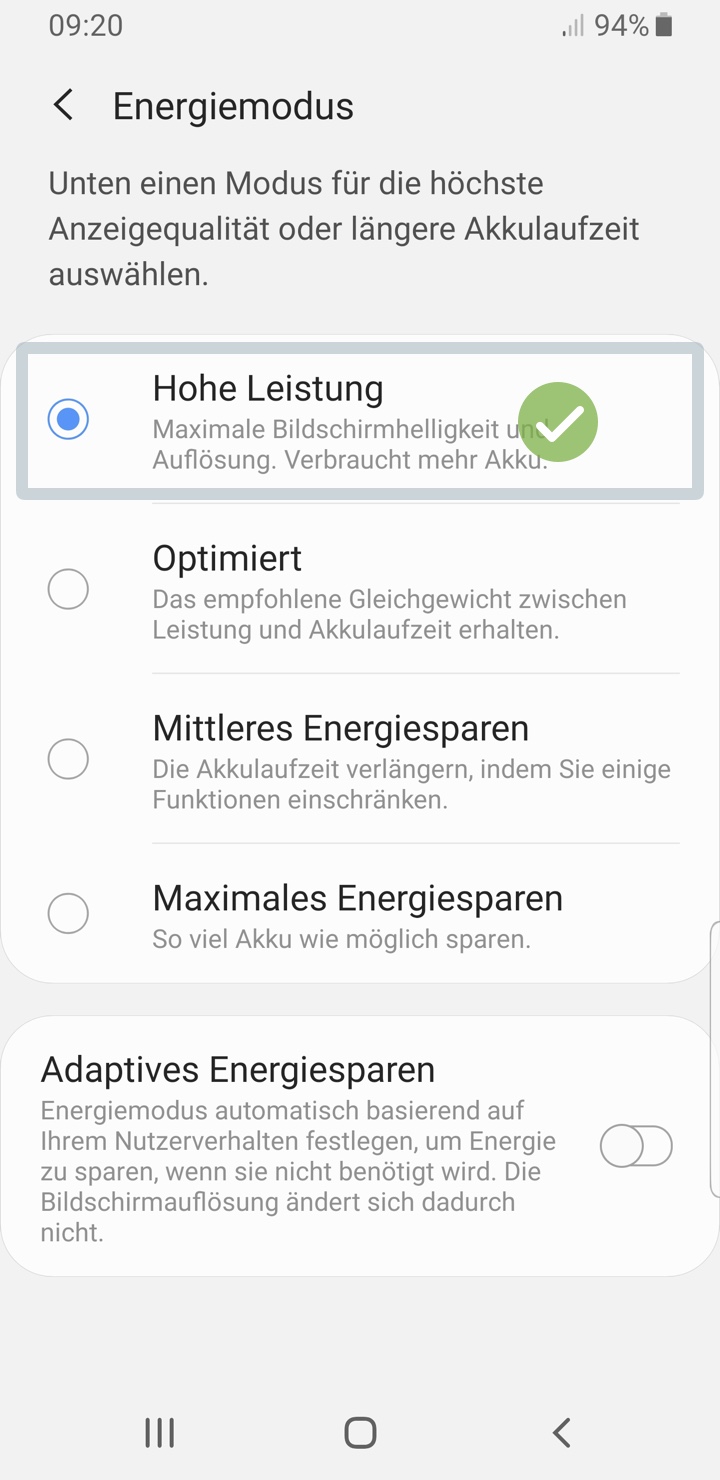This screenshot has width=720, height=1480.
Task: Enable the Adaptives Energiesparen switch
Action: [636, 1145]
